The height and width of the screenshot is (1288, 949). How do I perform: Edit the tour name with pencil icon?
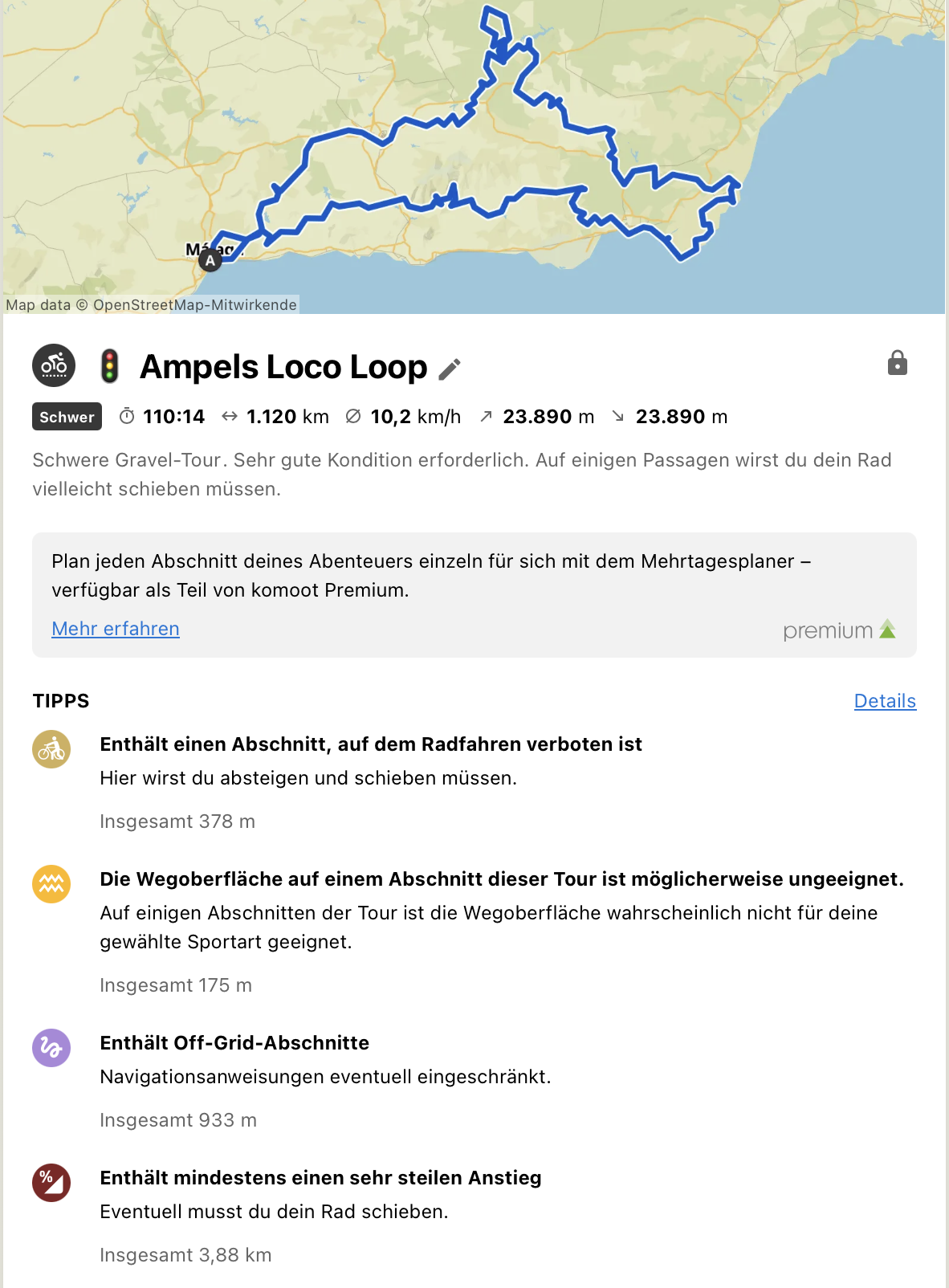(450, 369)
